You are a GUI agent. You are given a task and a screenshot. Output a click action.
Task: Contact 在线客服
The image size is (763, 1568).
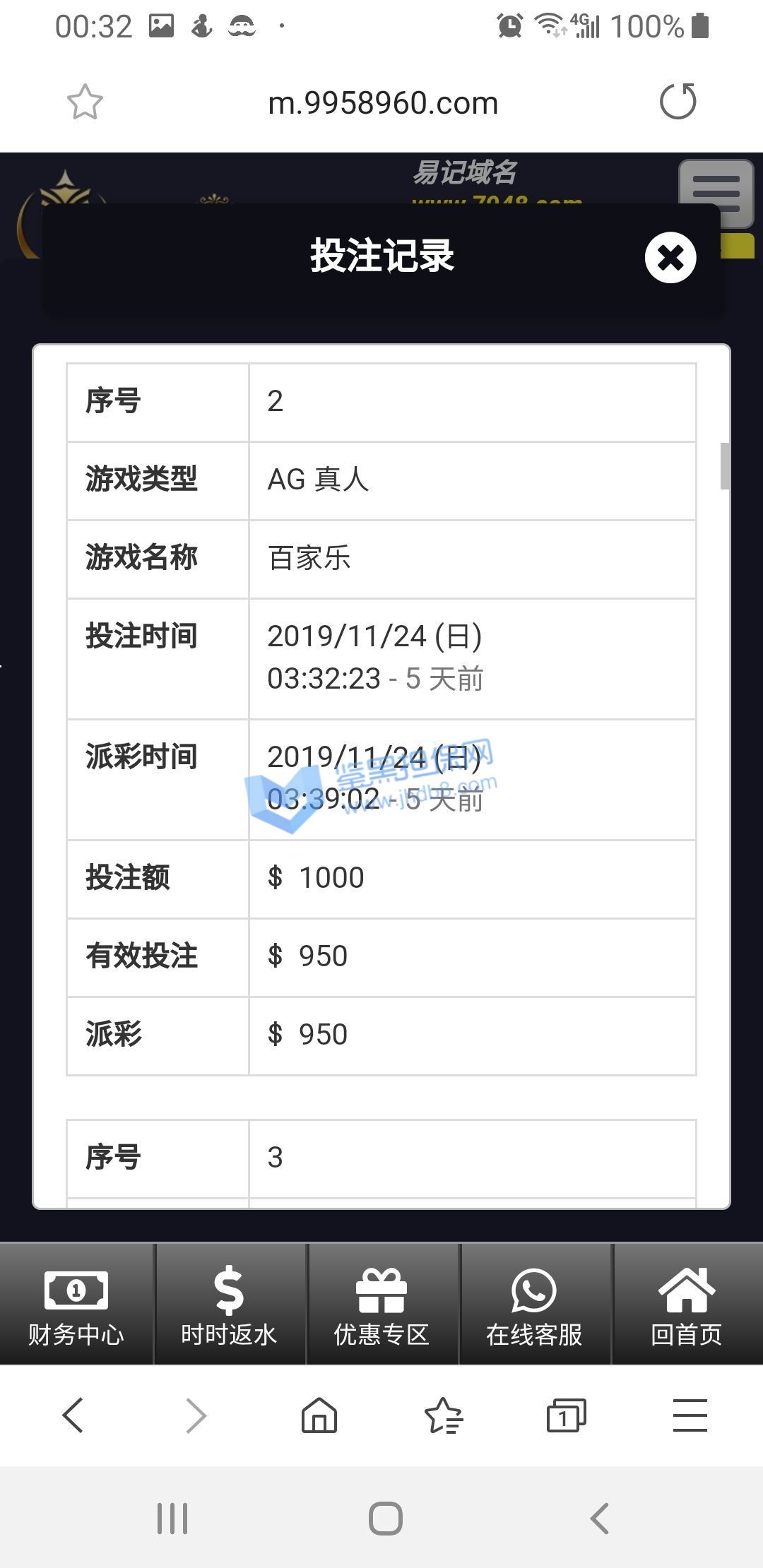click(534, 1304)
